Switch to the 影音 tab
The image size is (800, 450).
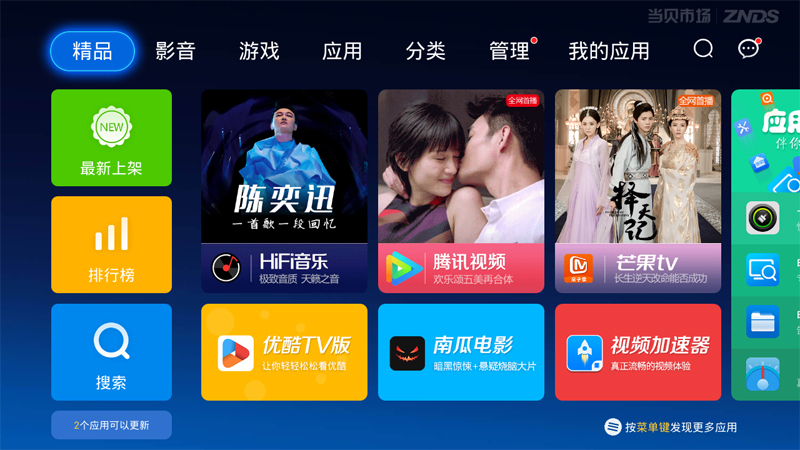coord(175,51)
